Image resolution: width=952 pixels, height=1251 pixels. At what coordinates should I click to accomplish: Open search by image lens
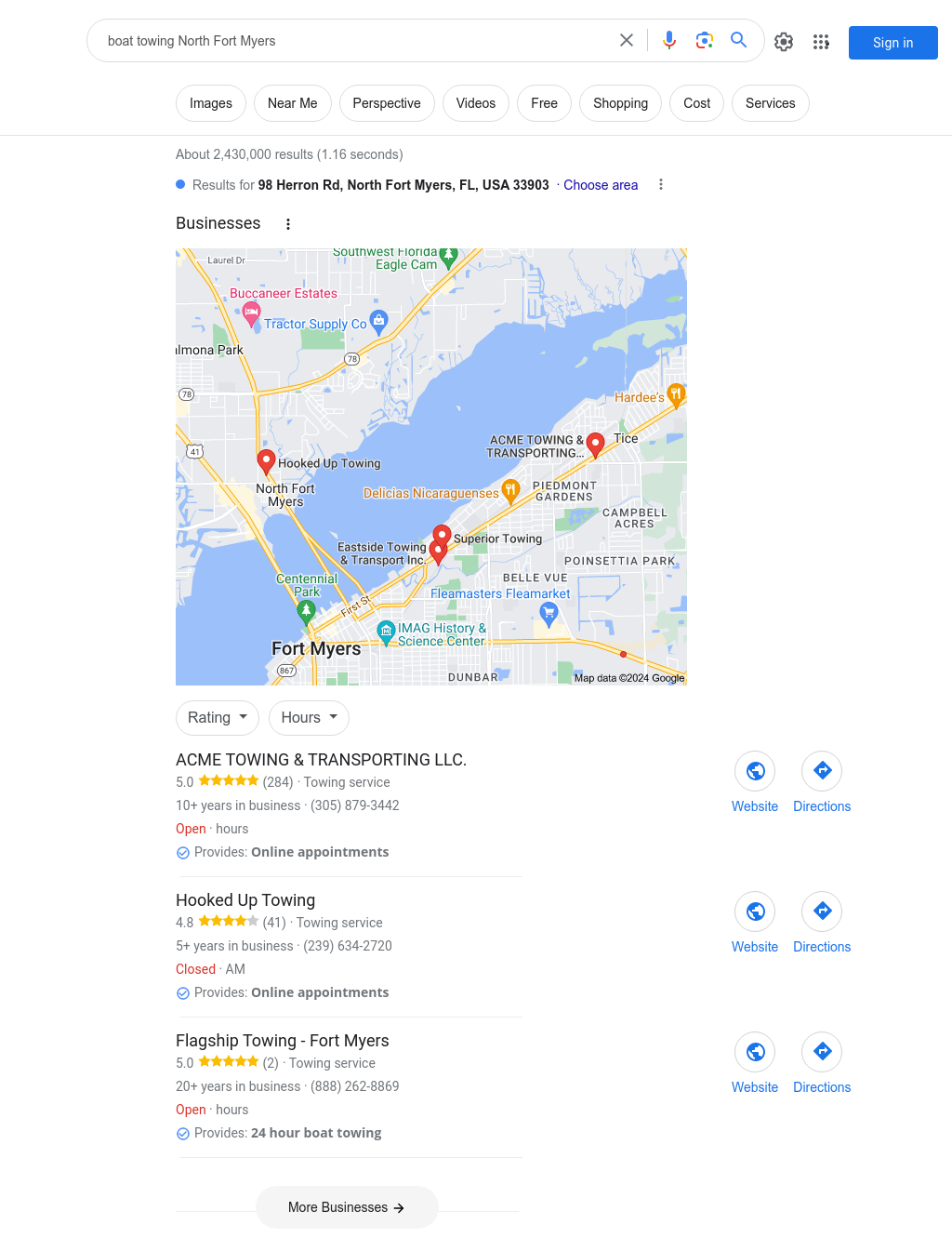tap(705, 40)
